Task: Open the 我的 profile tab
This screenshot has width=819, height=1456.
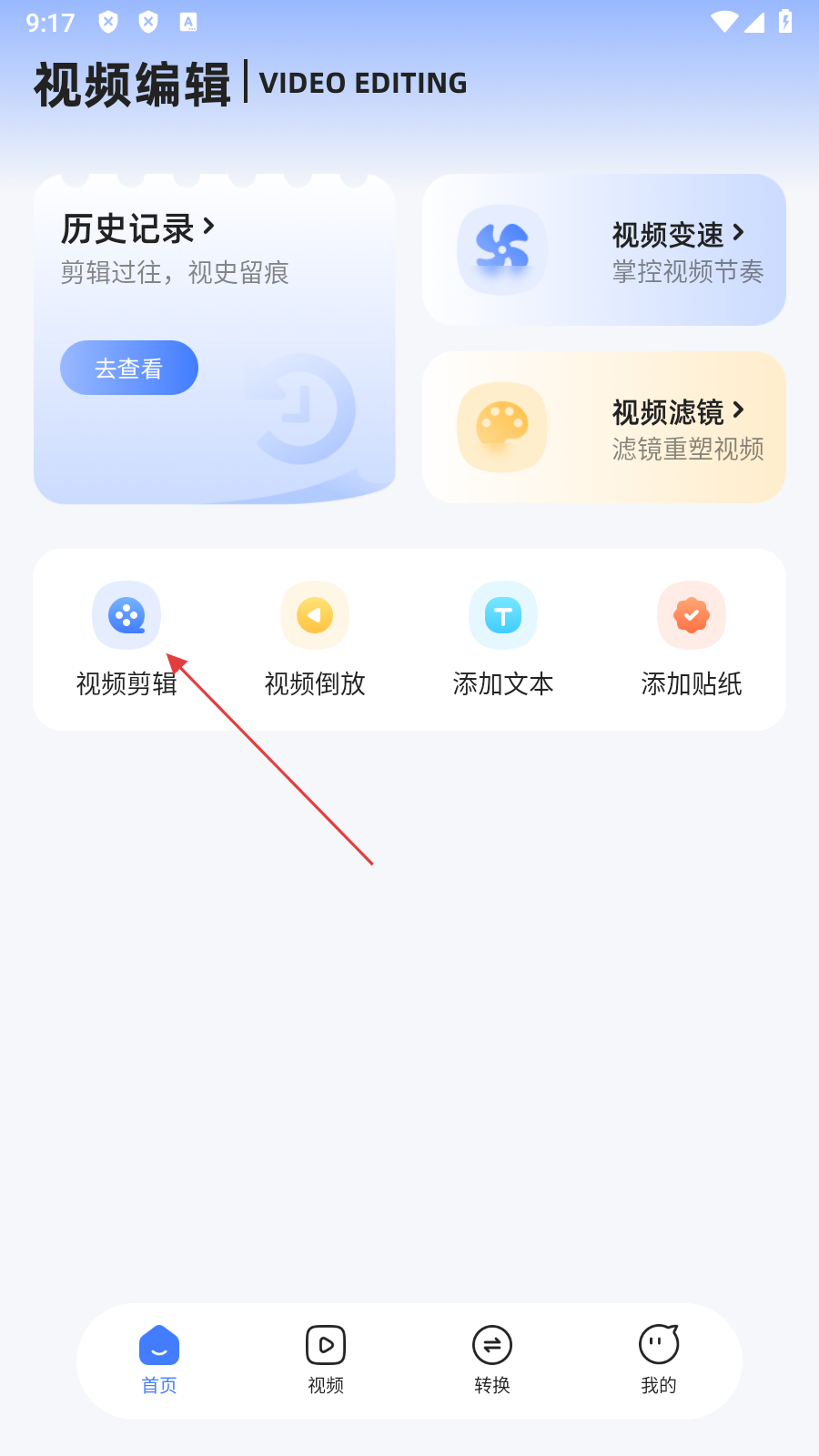Action: 659,1360
